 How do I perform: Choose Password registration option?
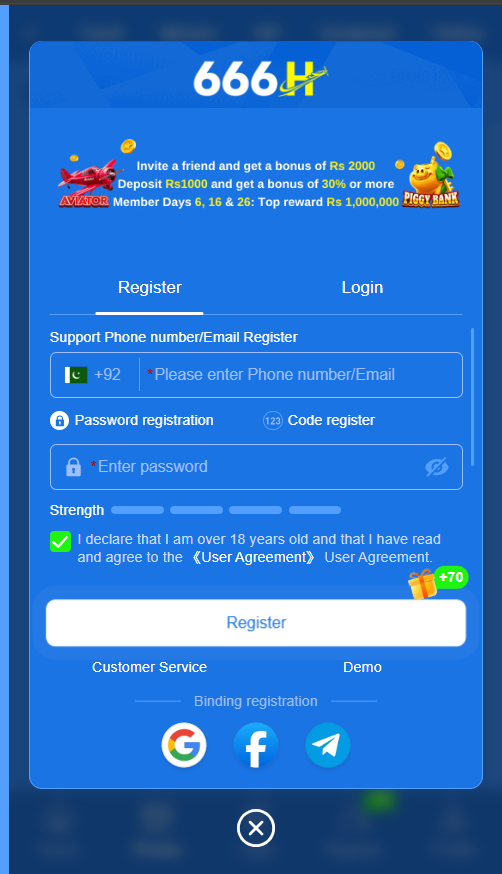(x=131, y=420)
